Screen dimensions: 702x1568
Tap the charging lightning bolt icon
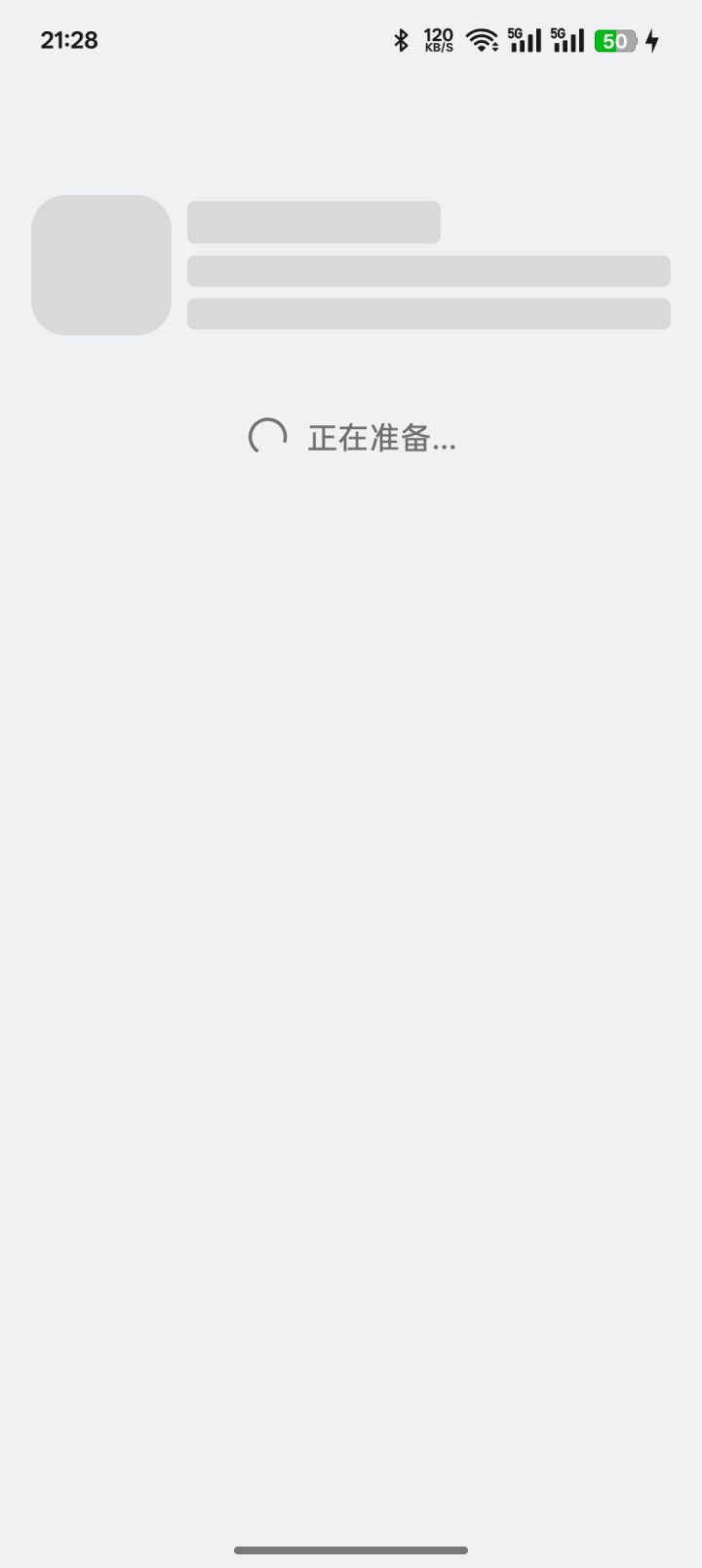point(652,40)
